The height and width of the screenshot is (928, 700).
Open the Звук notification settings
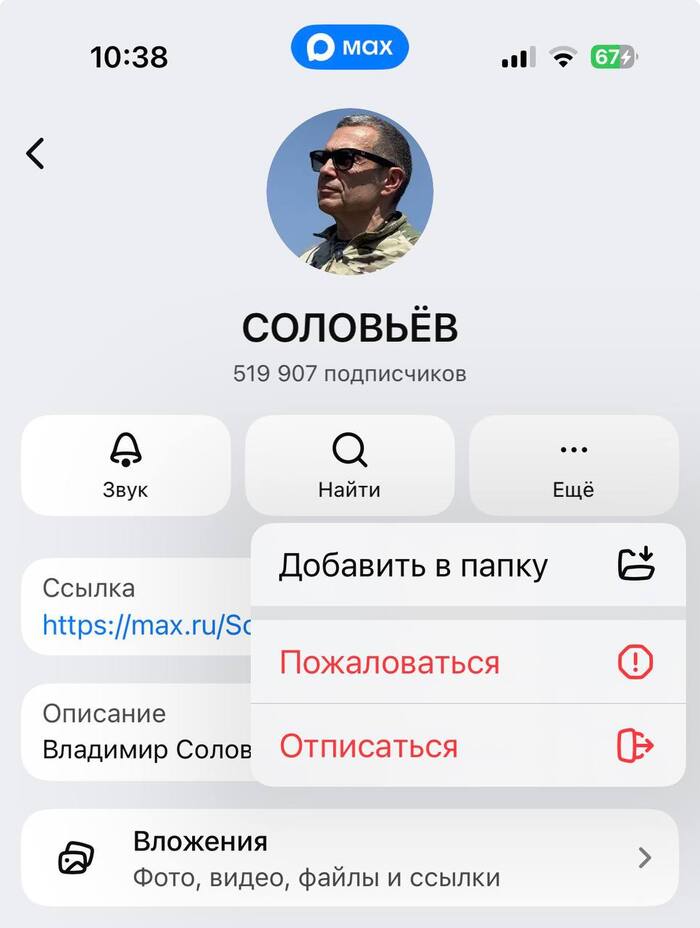click(125, 465)
